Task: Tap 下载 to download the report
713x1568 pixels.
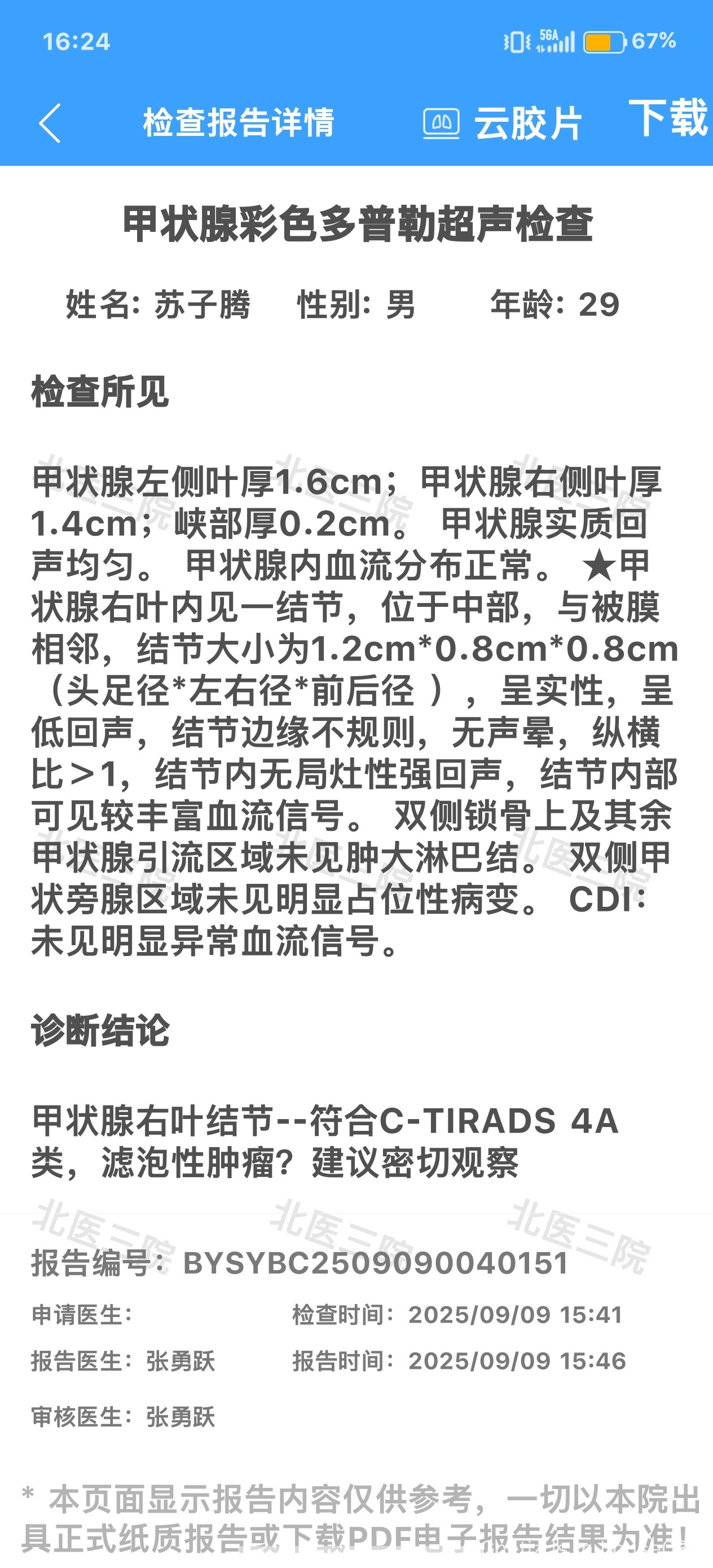Action: 668,118
